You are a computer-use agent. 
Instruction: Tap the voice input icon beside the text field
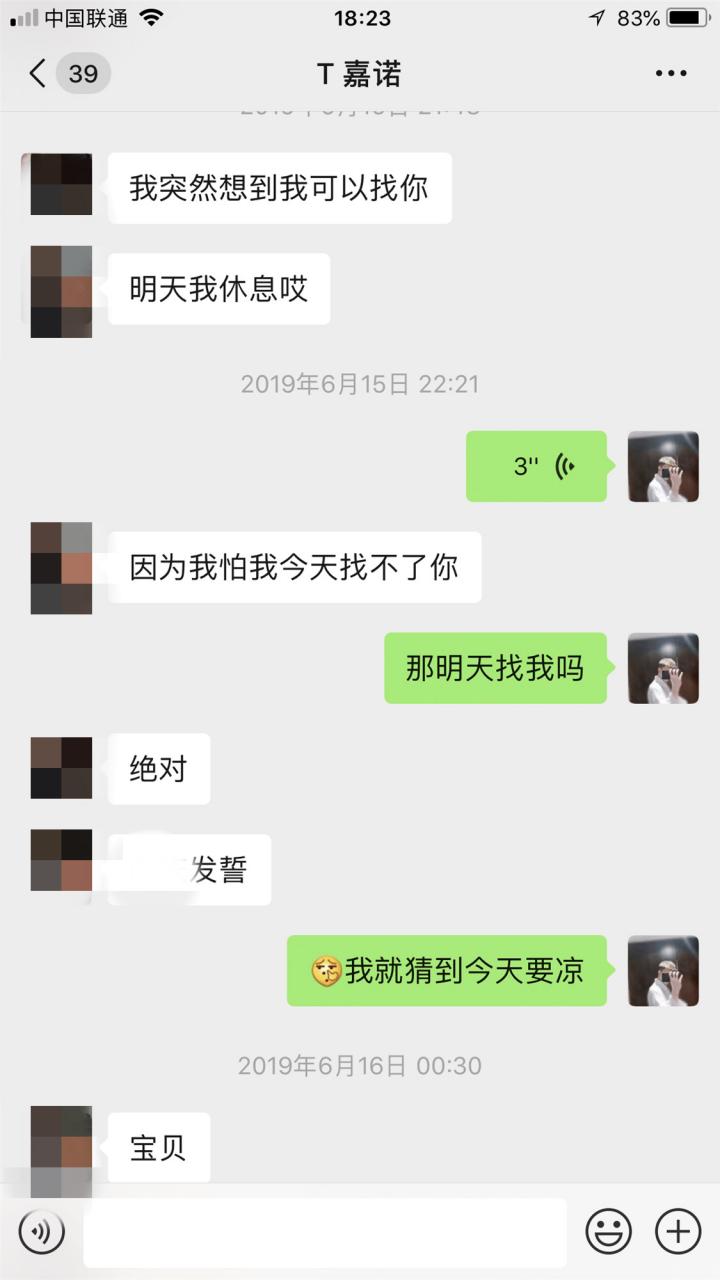(40, 1232)
